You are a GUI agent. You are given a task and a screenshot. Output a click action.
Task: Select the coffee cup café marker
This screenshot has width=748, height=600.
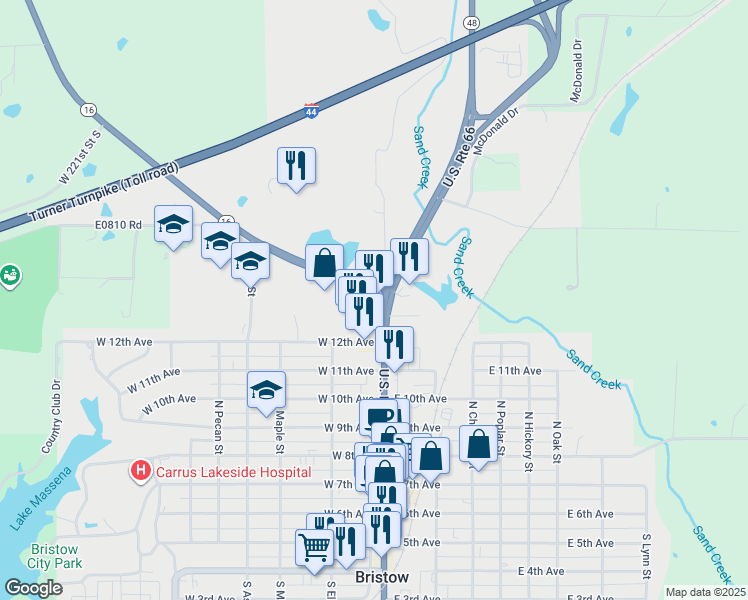pos(378,417)
